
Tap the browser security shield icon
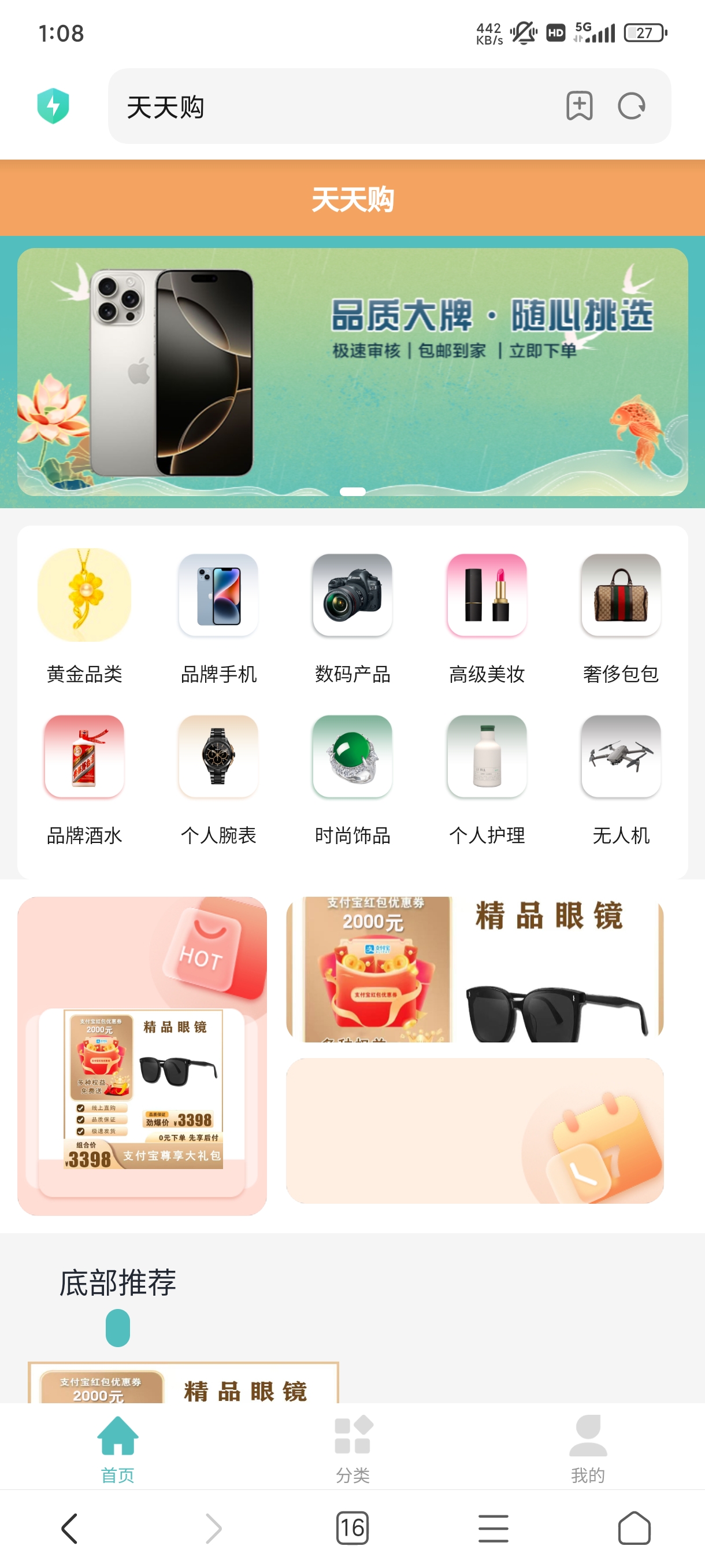tap(54, 106)
